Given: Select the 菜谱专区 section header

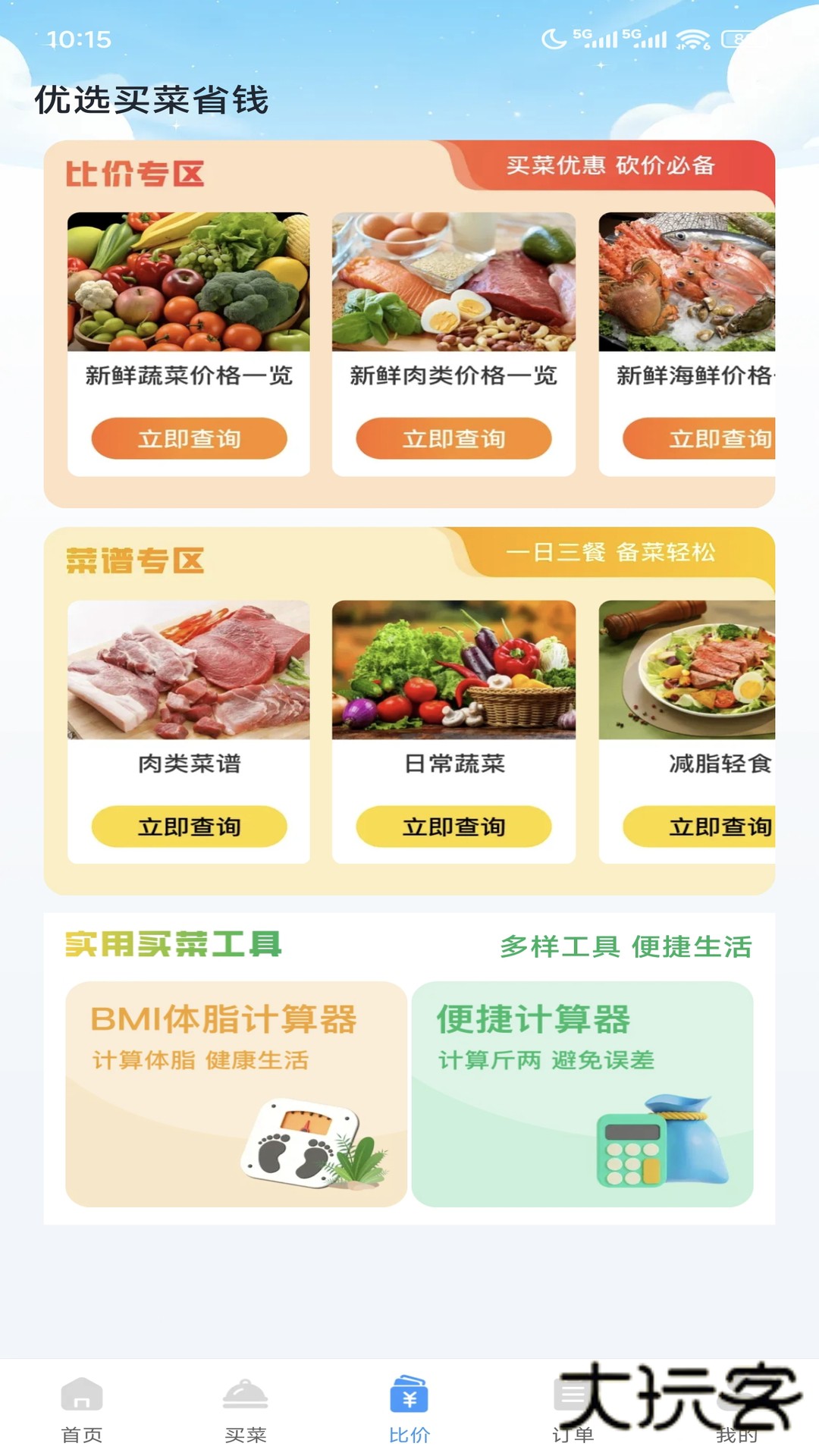Looking at the screenshot, I should 135,561.
